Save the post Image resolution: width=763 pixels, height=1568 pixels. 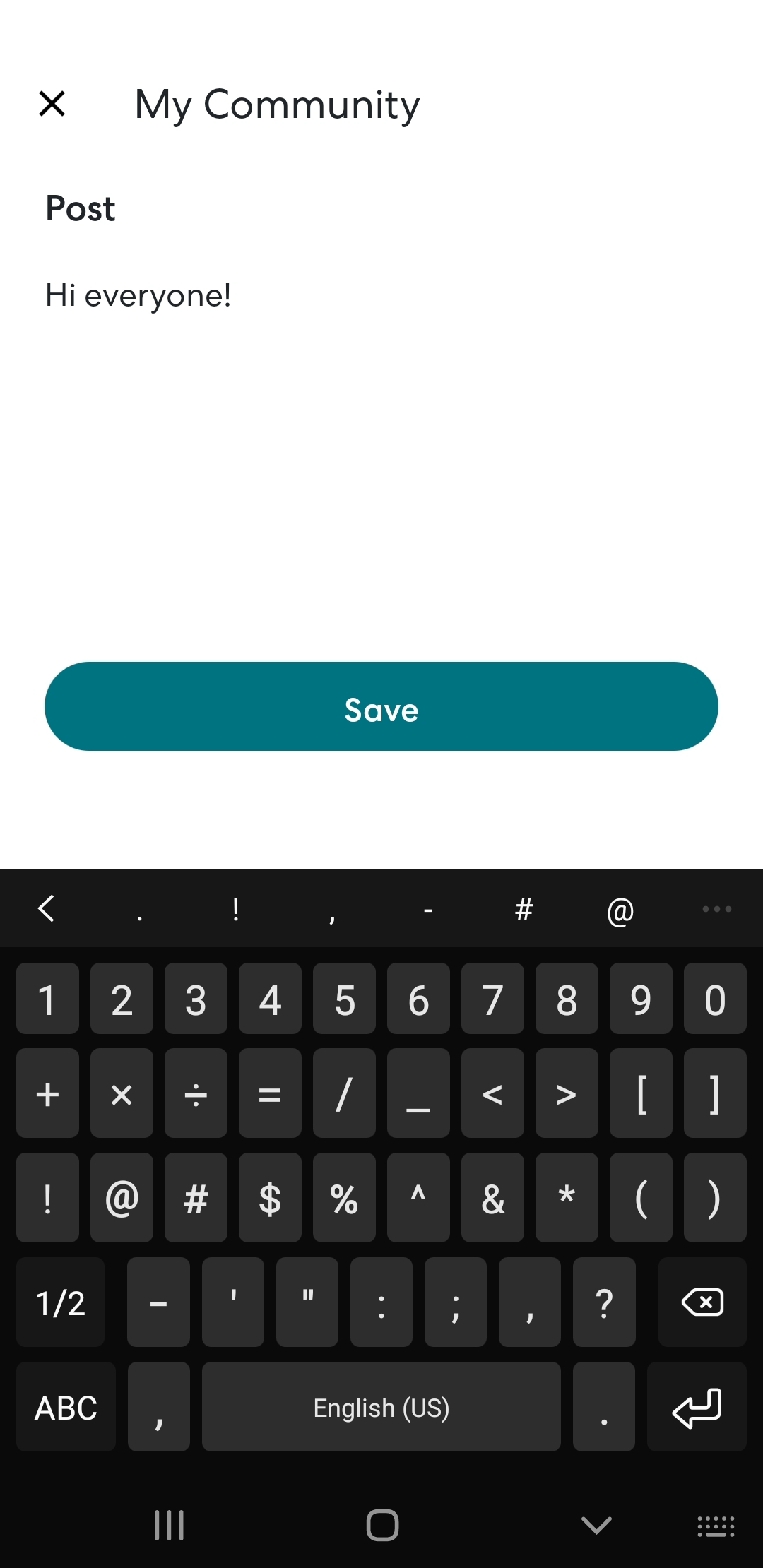coord(381,706)
